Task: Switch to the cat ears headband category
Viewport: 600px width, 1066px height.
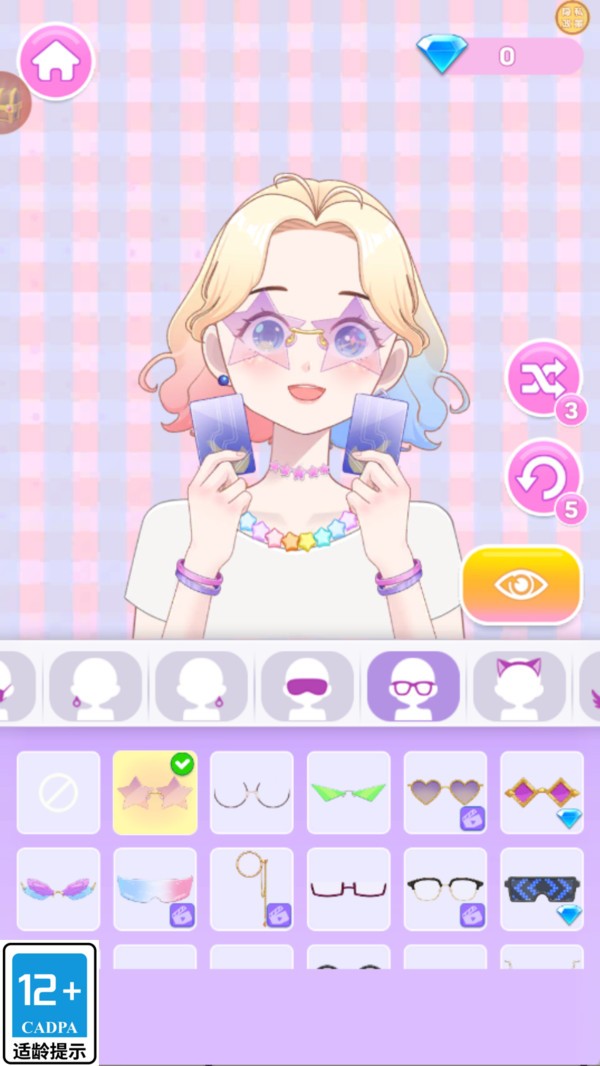Action: (520, 686)
